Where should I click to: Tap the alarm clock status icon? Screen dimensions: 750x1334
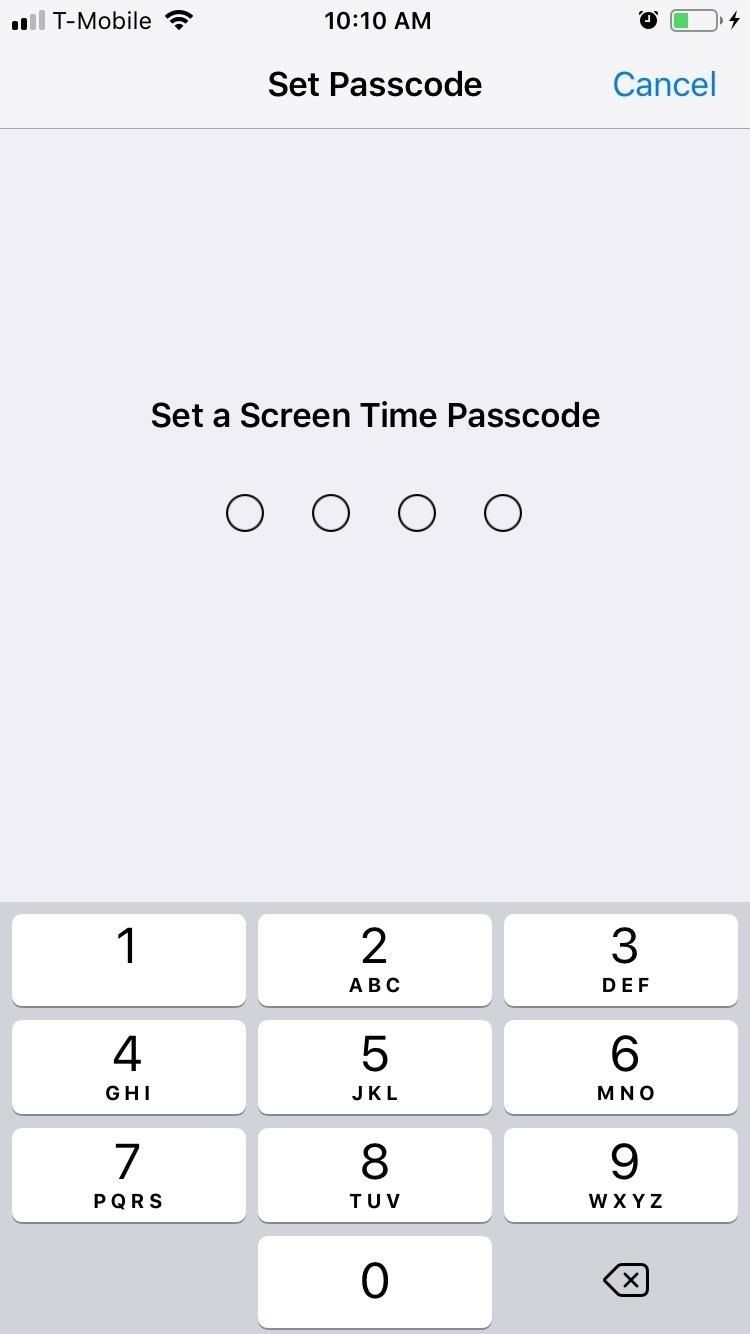pyautogui.click(x=649, y=18)
